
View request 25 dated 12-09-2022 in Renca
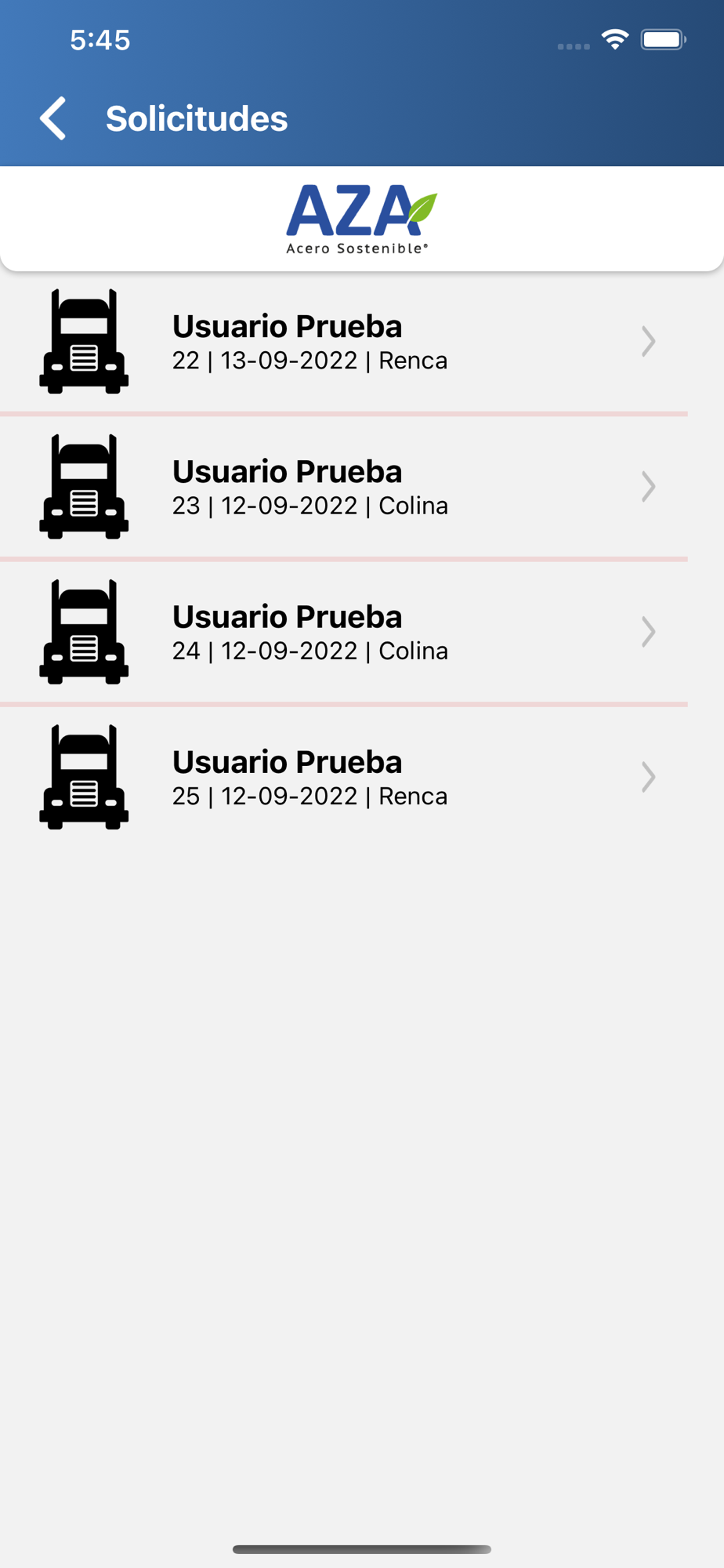345,777
